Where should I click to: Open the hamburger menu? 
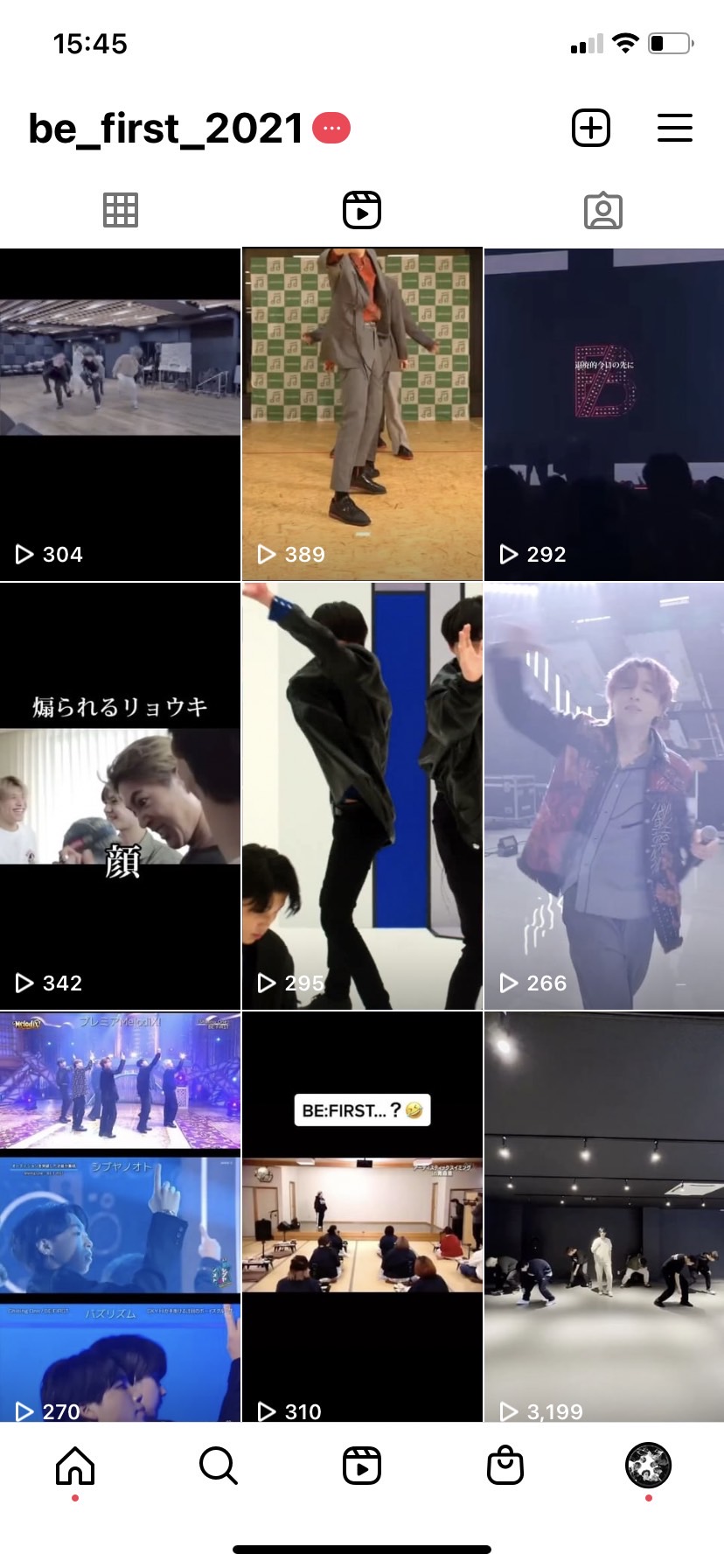tap(675, 129)
